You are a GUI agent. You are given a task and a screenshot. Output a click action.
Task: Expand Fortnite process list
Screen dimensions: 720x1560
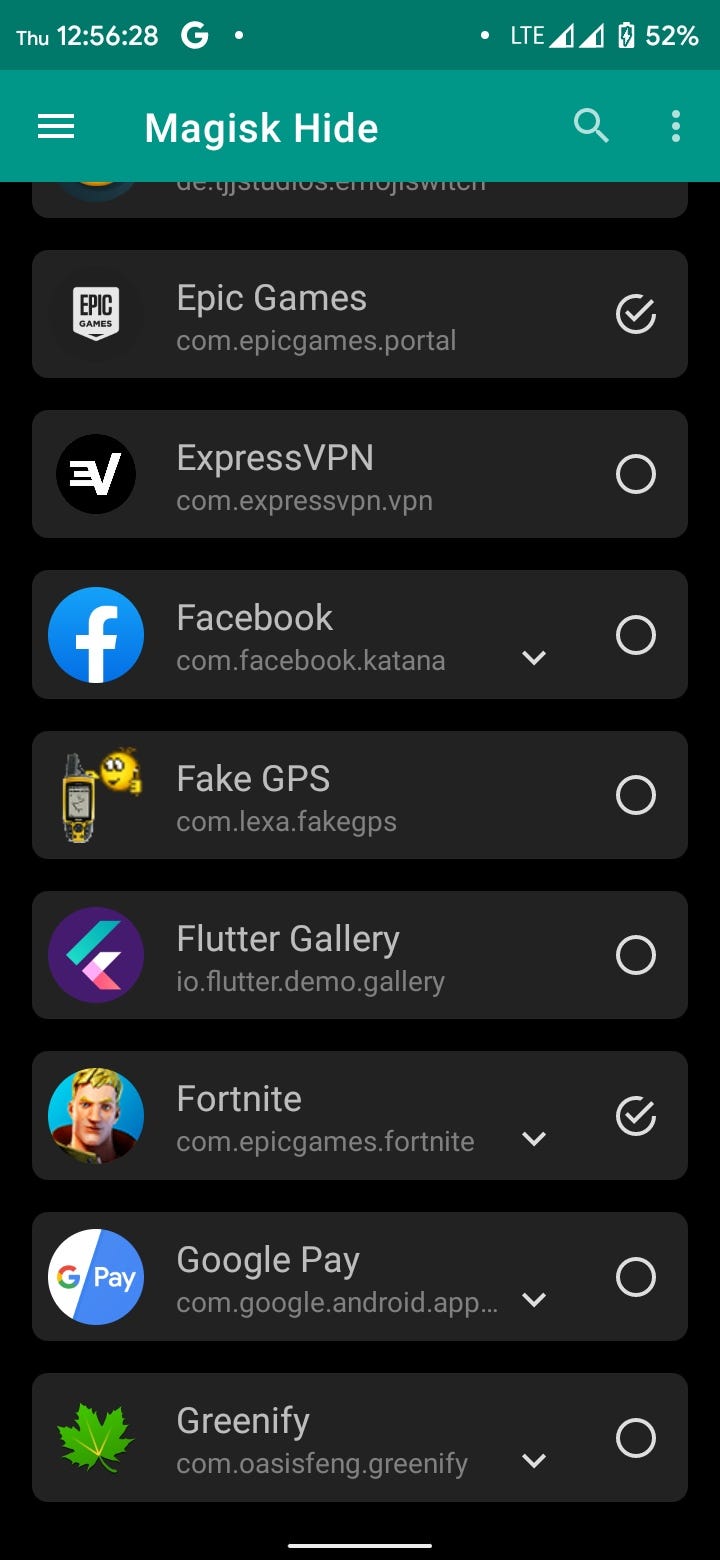(534, 1139)
